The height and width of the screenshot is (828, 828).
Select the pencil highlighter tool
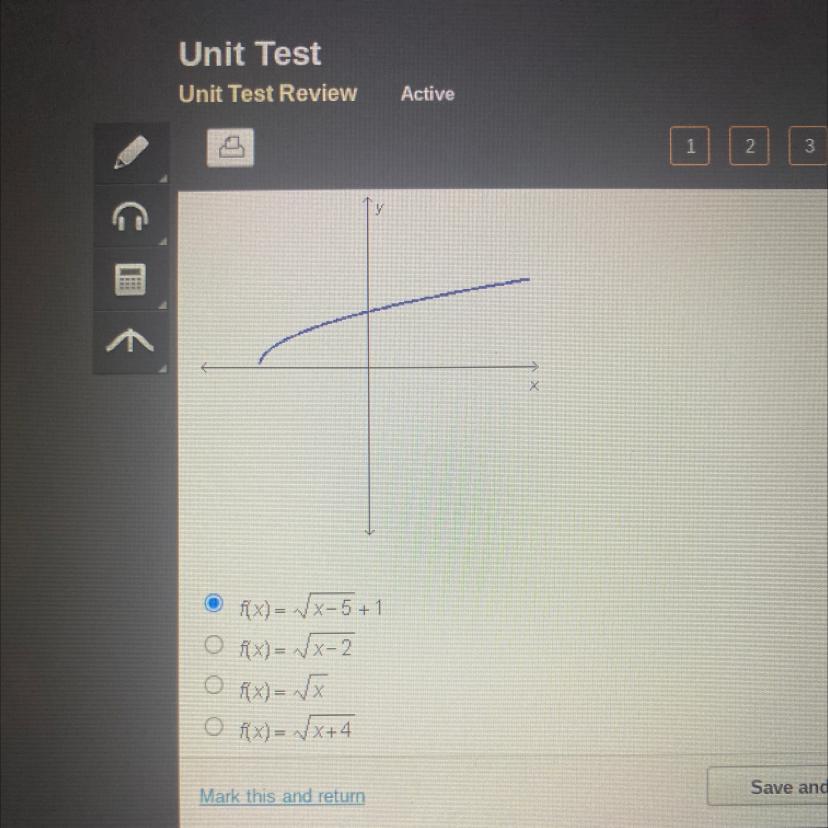130,154
